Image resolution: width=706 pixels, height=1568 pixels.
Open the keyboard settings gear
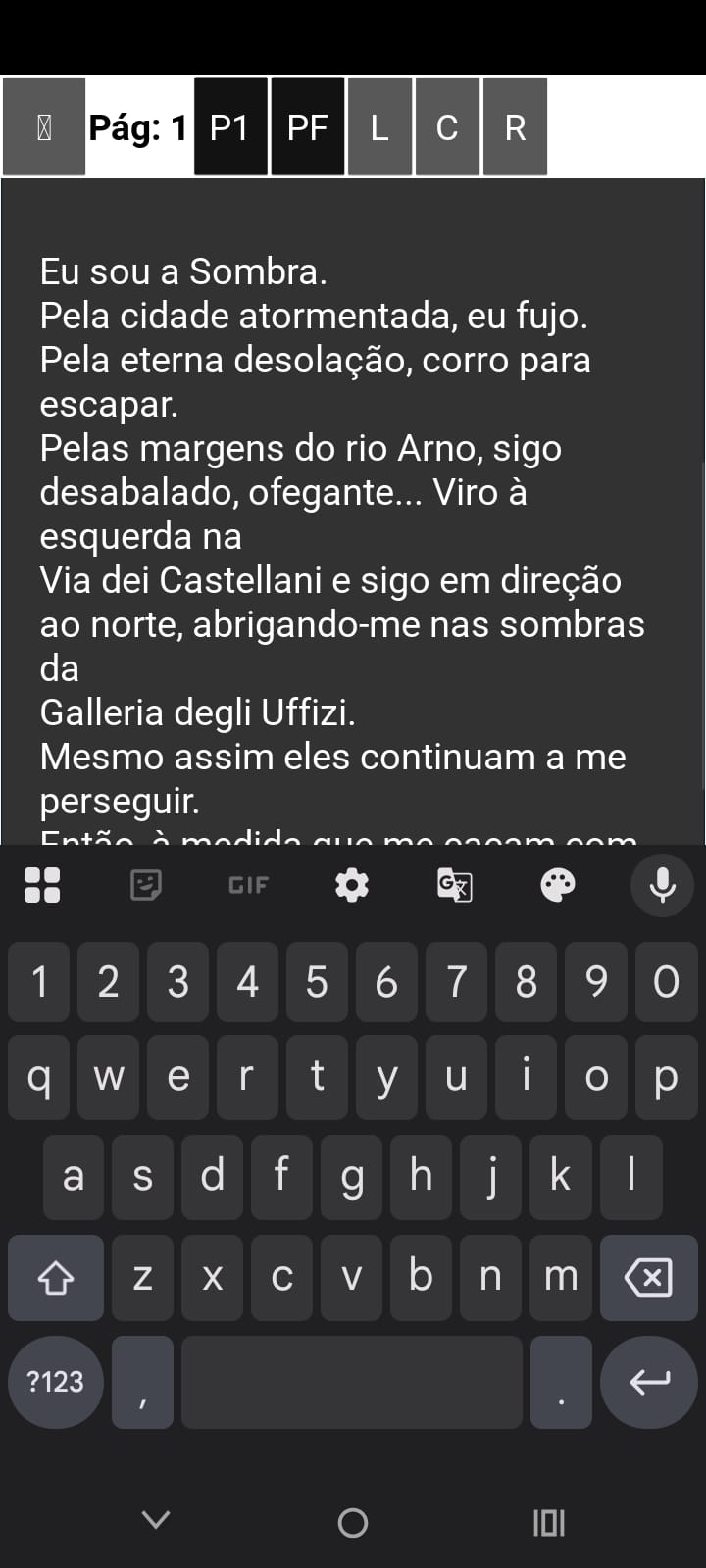[x=352, y=885]
